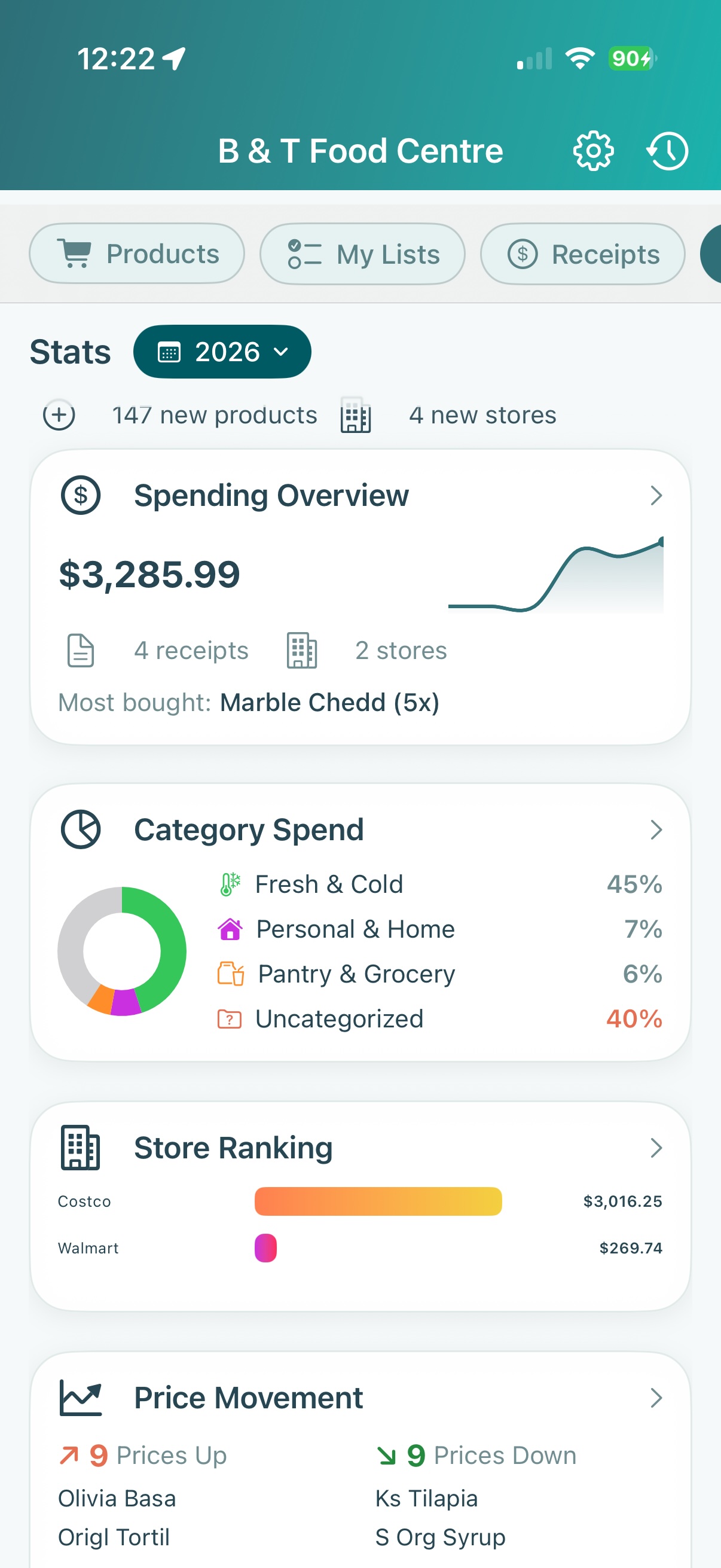Open the history clock icon

[667, 151]
